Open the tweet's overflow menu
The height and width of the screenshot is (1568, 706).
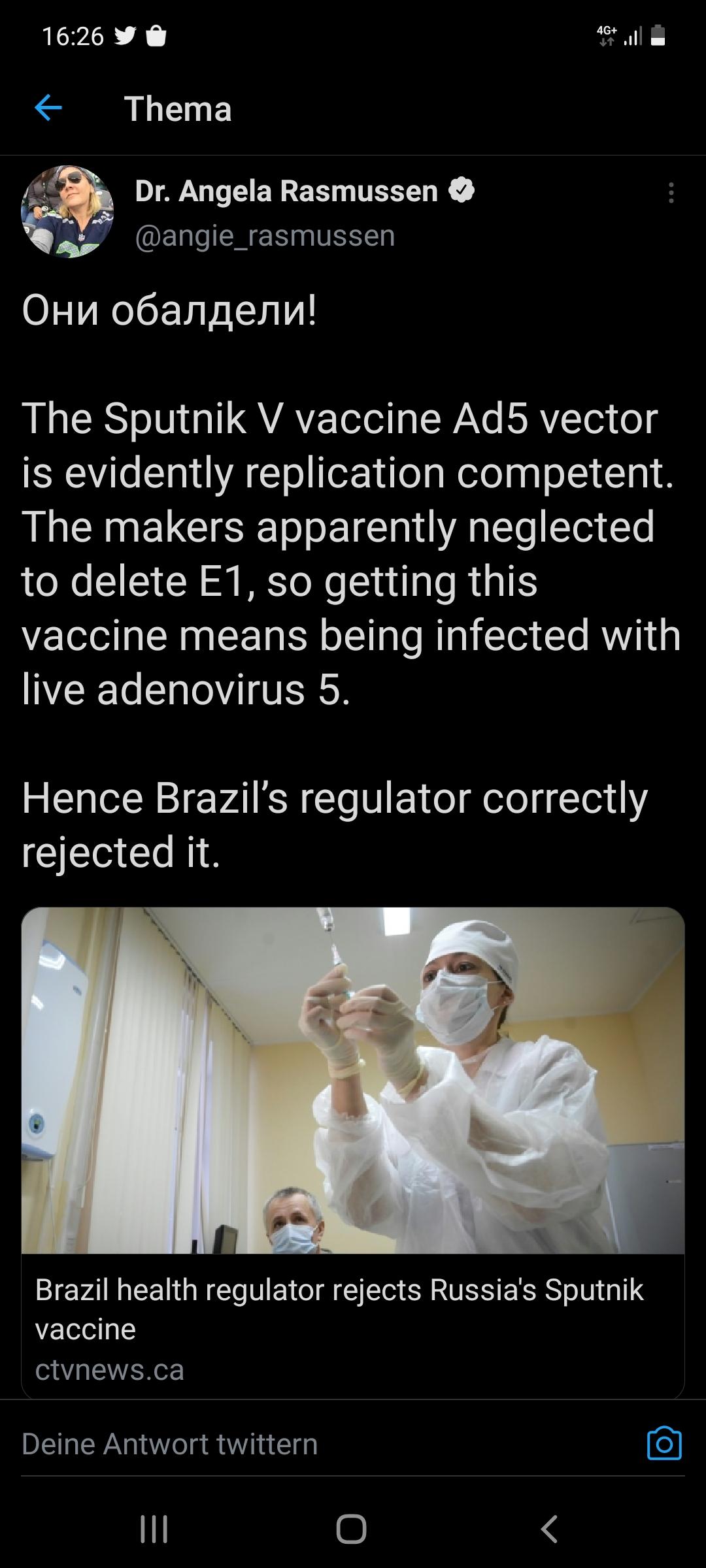671,193
